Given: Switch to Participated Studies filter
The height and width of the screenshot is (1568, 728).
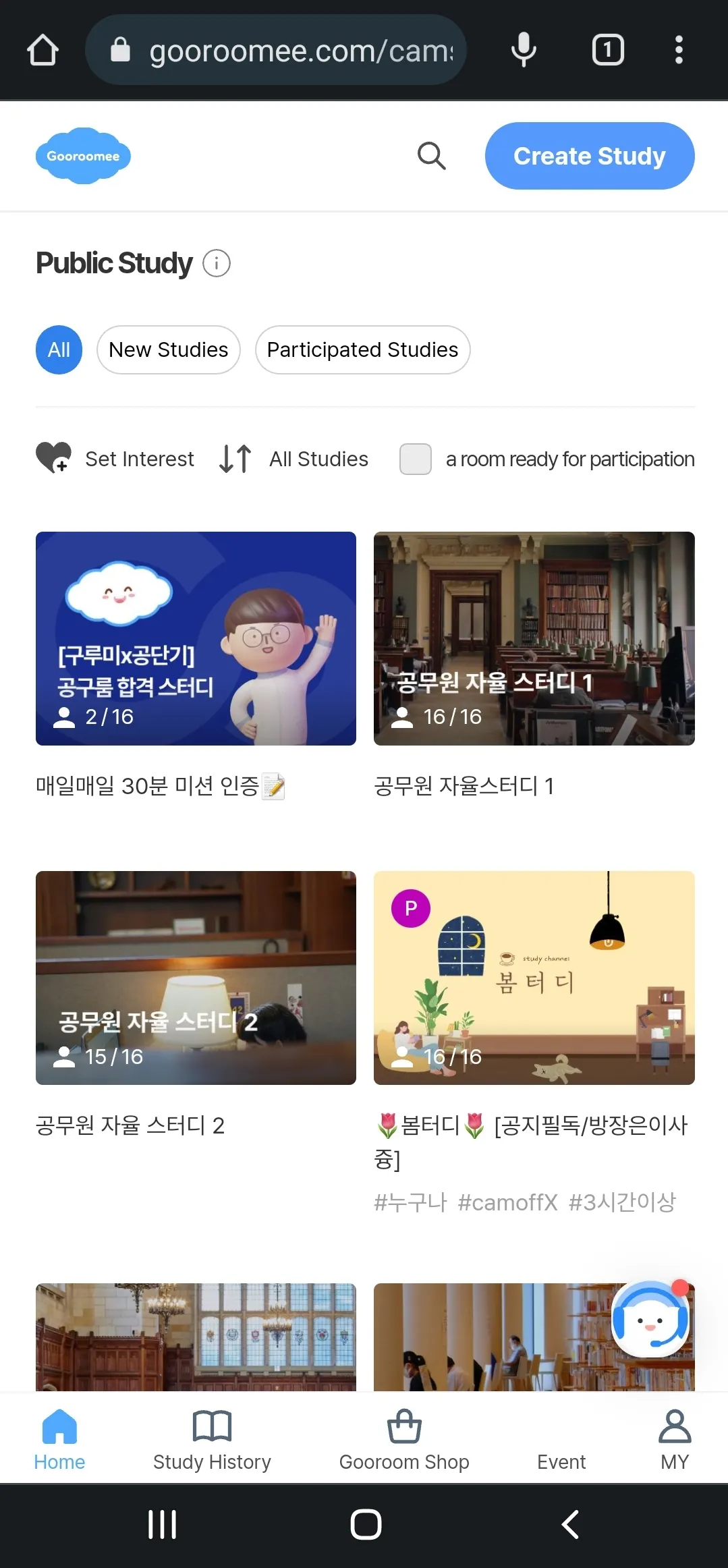Looking at the screenshot, I should click(362, 349).
